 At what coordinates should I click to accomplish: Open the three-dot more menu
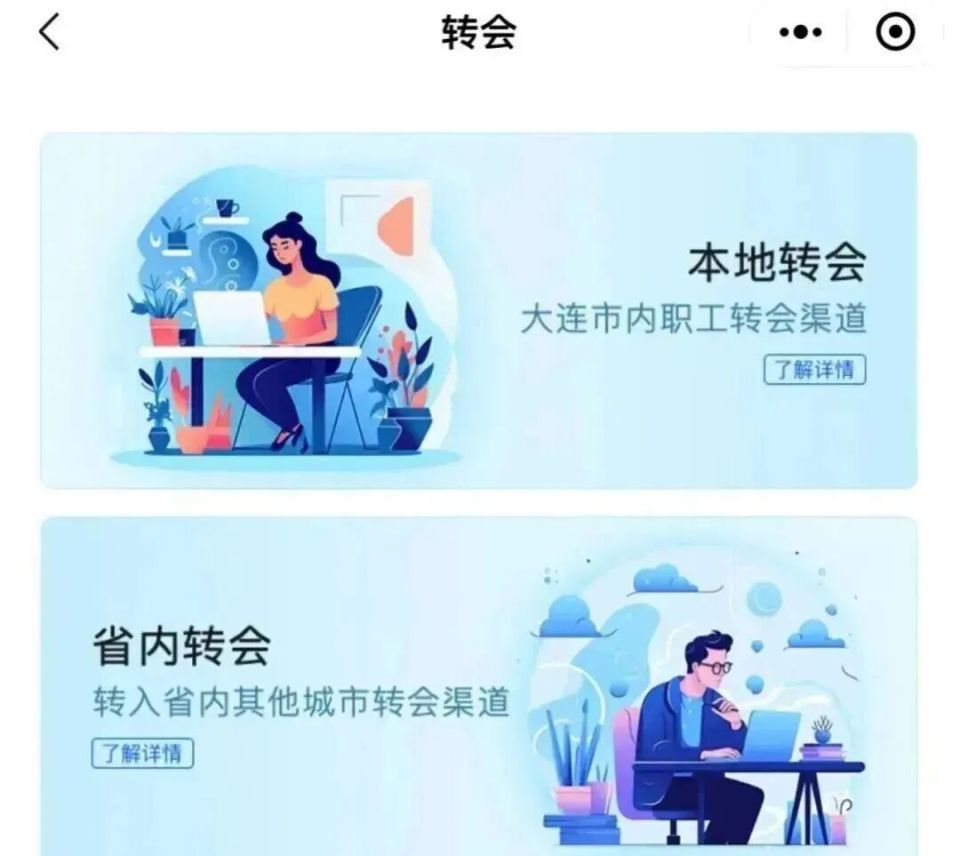[800, 32]
